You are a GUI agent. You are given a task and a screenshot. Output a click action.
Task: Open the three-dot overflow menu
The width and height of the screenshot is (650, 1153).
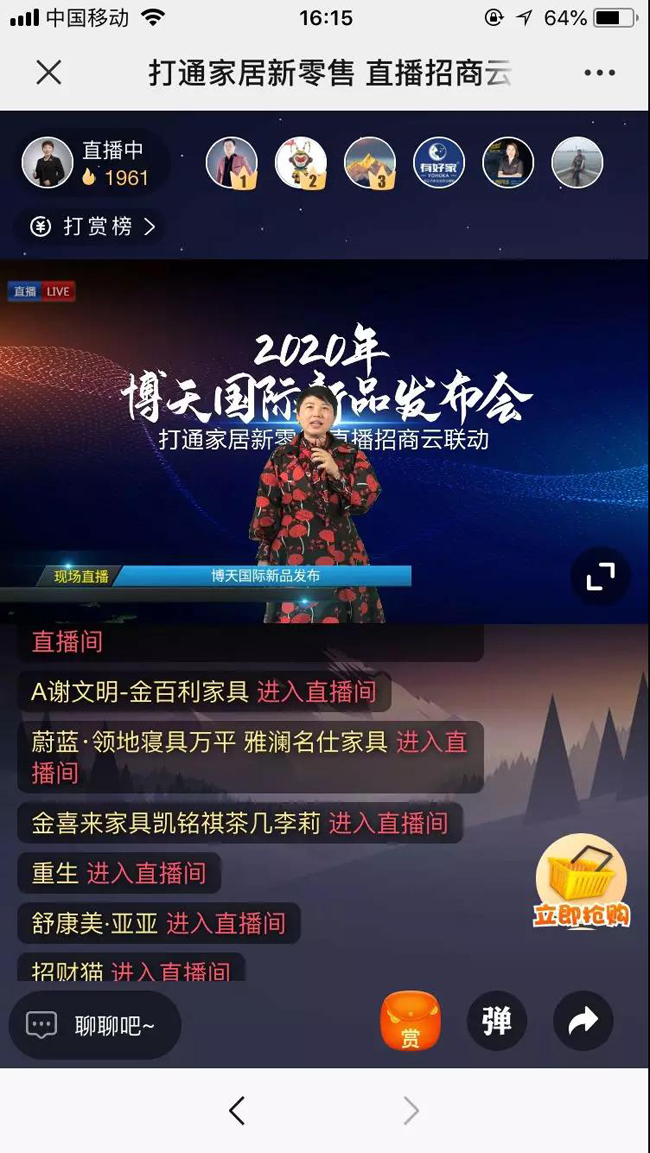pos(600,72)
